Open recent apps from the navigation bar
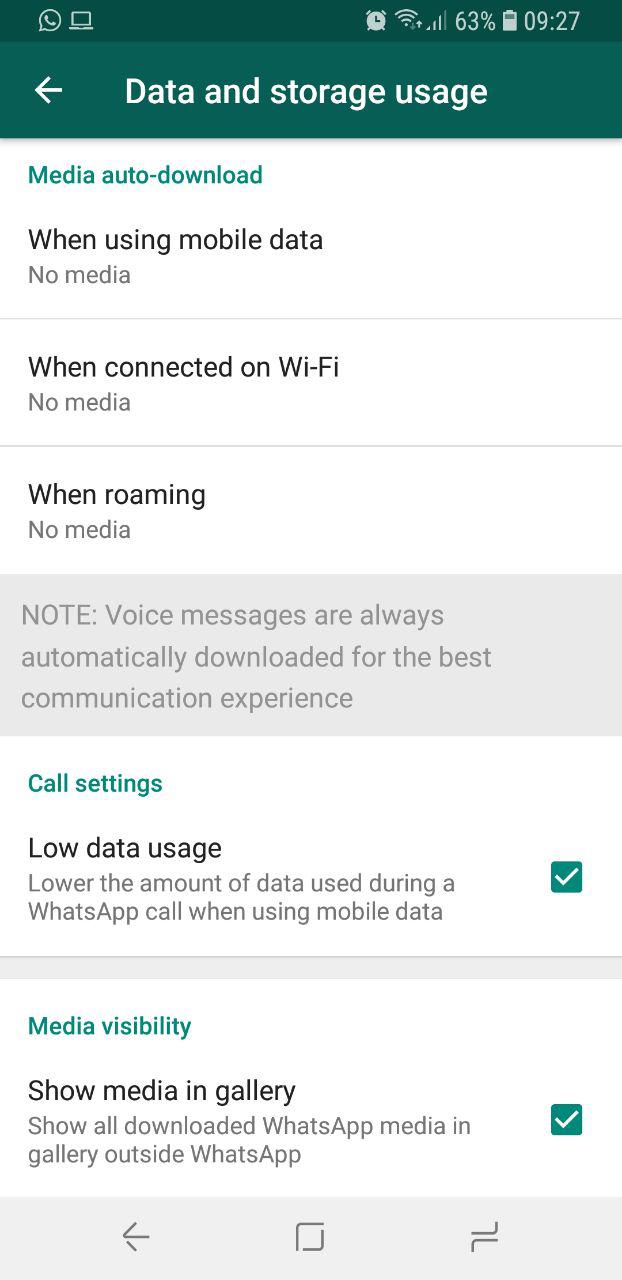The width and height of the screenshot is (622, 1280). [x=484, y=1238]
